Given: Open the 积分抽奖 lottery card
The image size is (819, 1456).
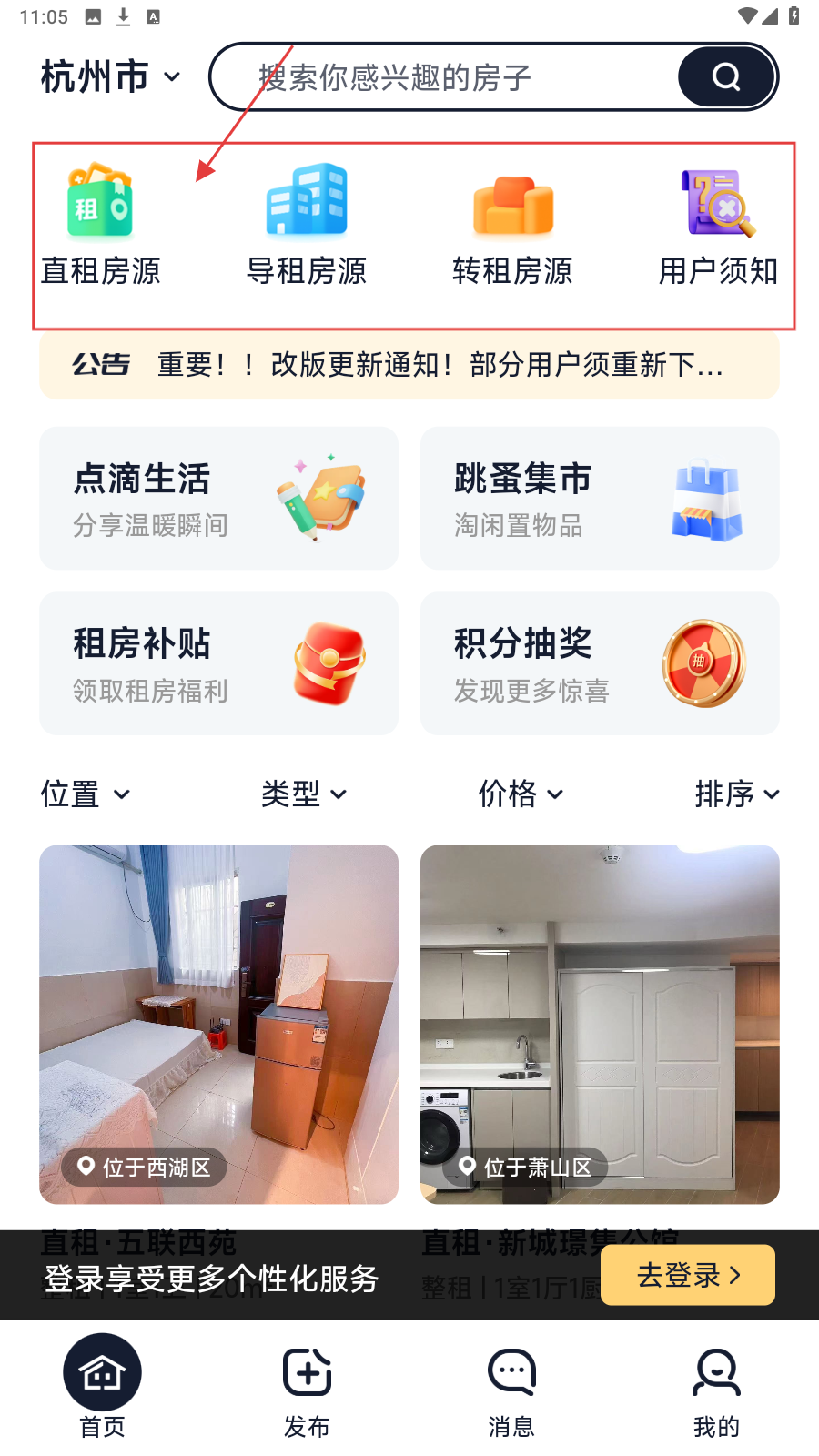Looking at the screenshot, I should click(x=600, y=663).
